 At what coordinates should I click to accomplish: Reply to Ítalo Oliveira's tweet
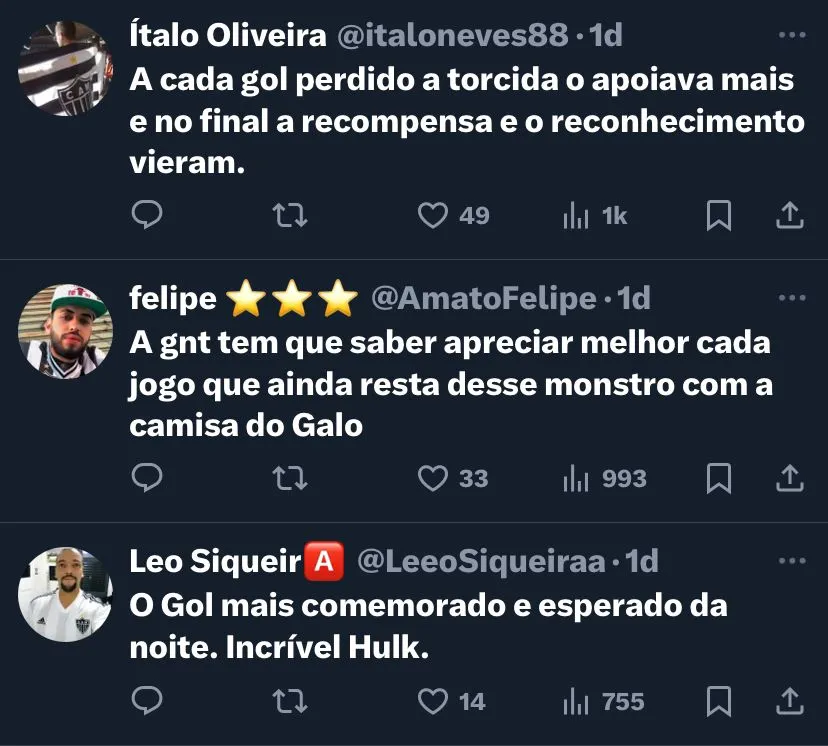coord(147,215)
